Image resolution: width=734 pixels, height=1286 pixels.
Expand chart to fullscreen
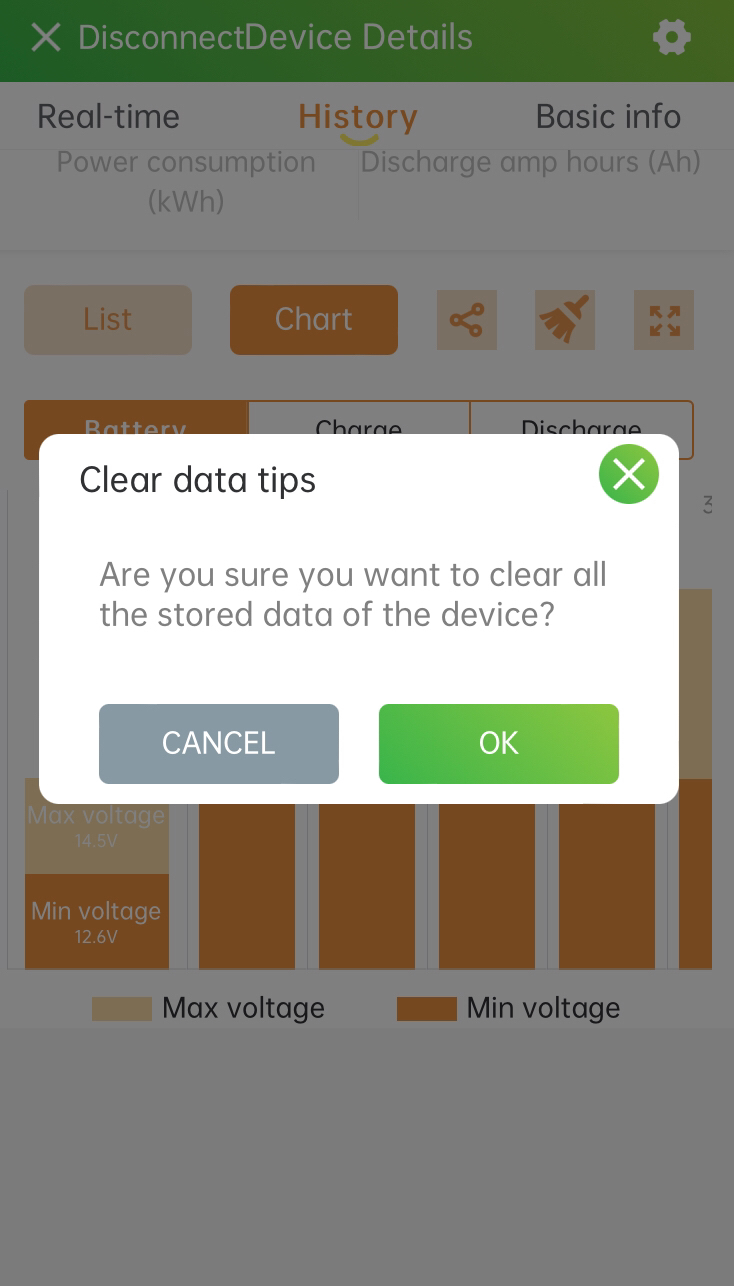[x=664, y=320]
